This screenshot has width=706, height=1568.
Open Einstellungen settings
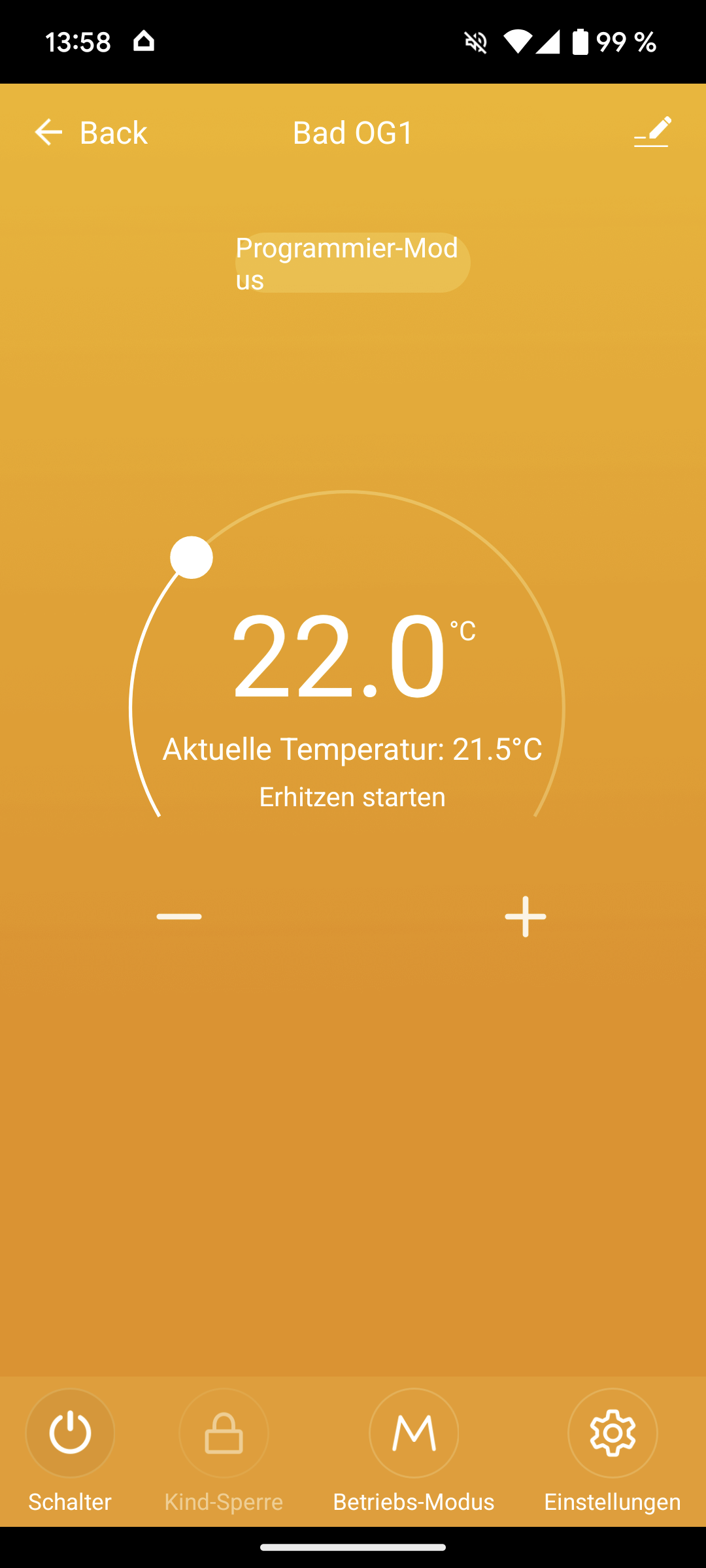pos(613,1433)
